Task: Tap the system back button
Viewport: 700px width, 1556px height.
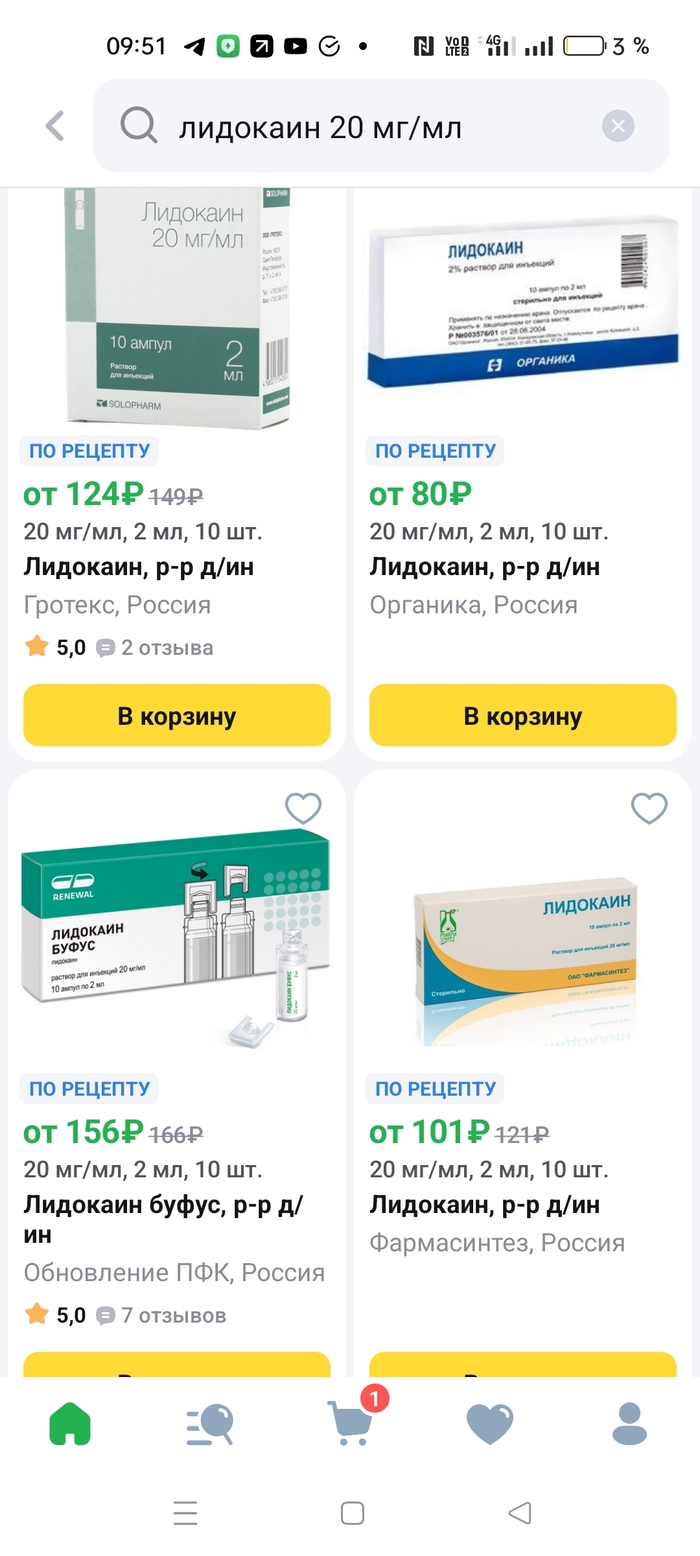Action: pos(519,1513)
